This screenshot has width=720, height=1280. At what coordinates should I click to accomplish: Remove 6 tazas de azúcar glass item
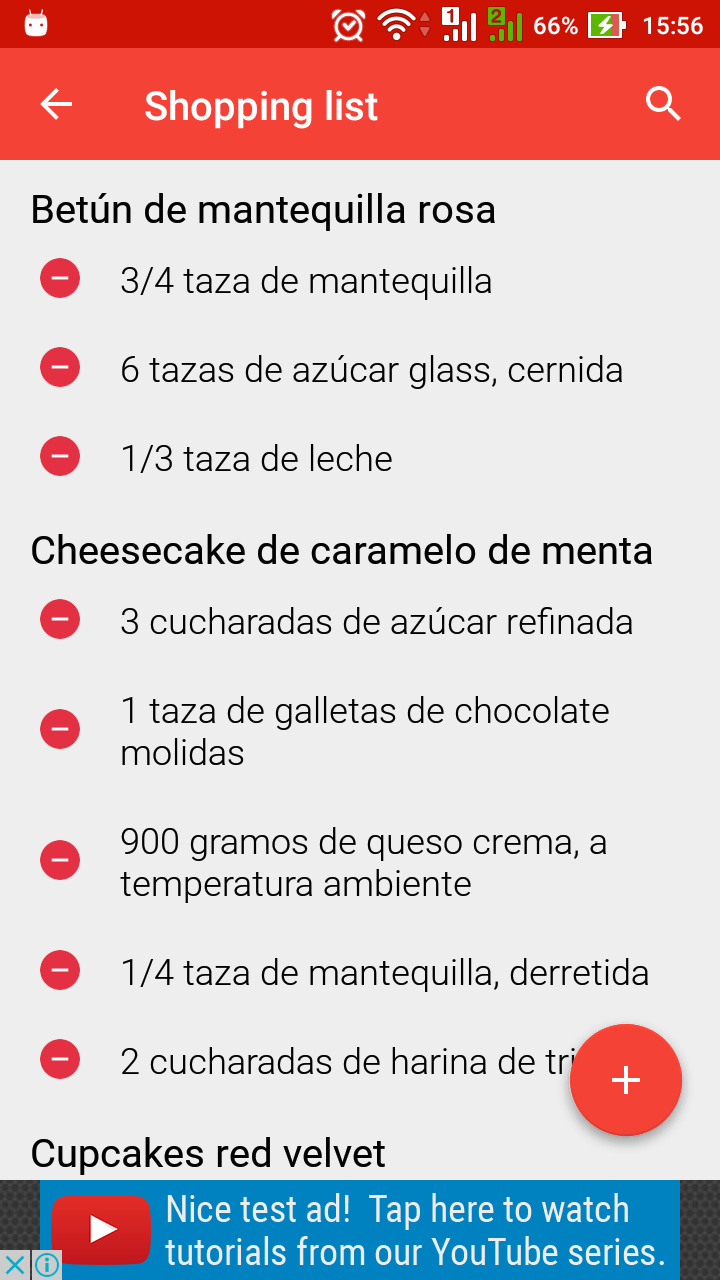tap(60, 367)
